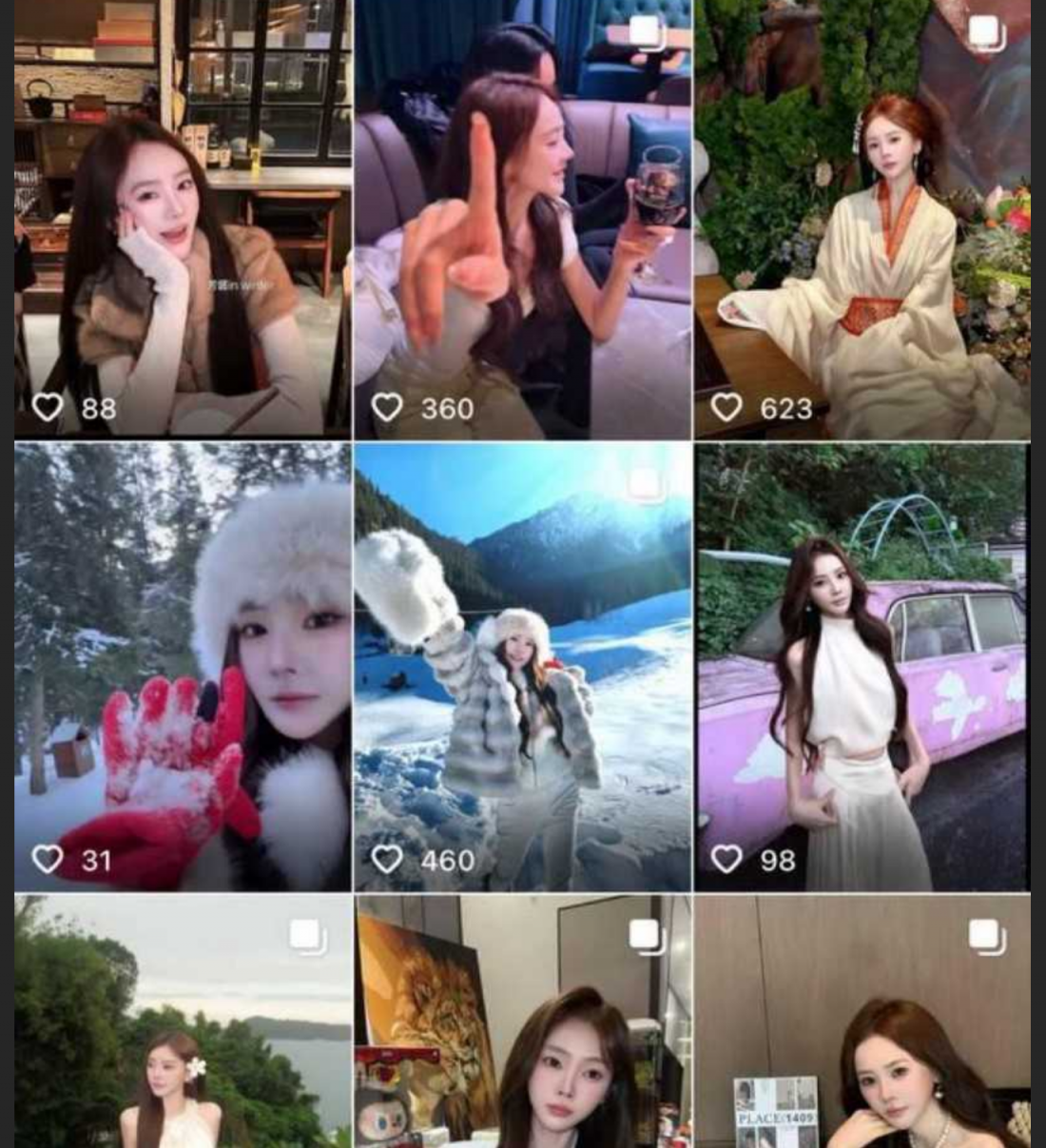The width and height of the screenshot is (1046, 1148).
Task: Open the wine glass post with 360 likes
Action: coord(522,219)
